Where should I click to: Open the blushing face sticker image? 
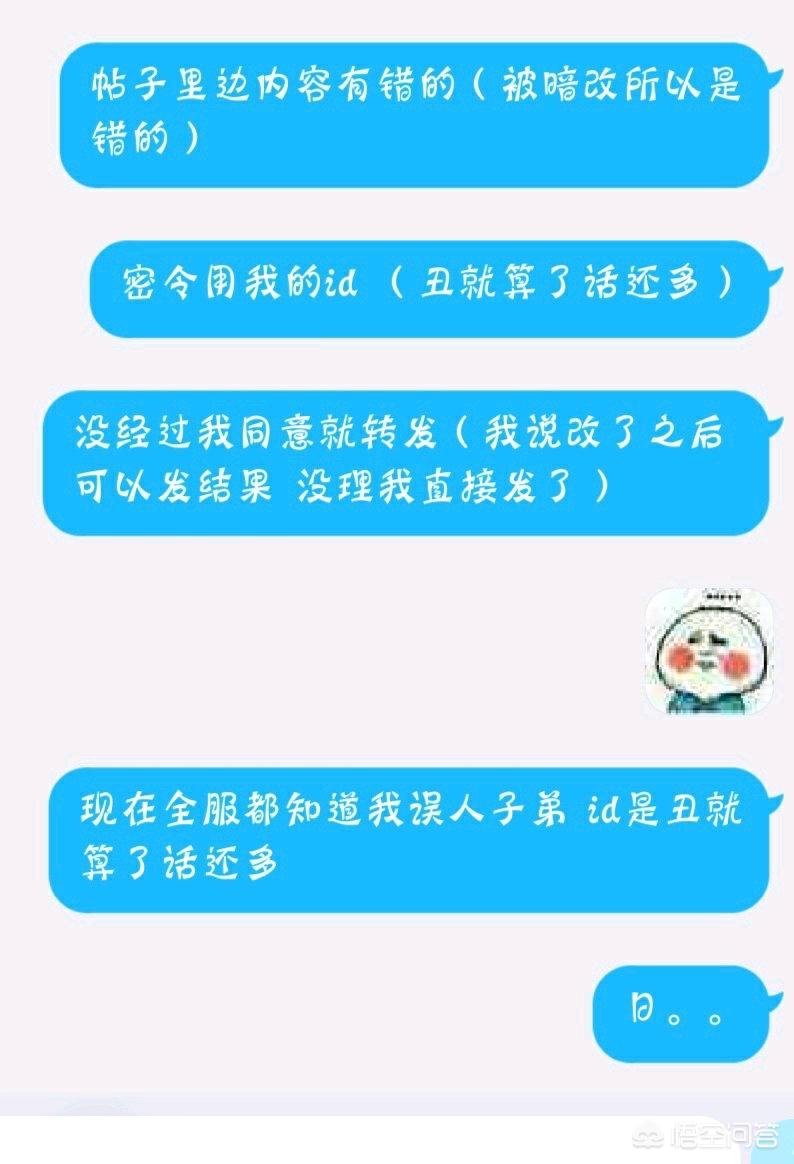click(x=707, y=651)
